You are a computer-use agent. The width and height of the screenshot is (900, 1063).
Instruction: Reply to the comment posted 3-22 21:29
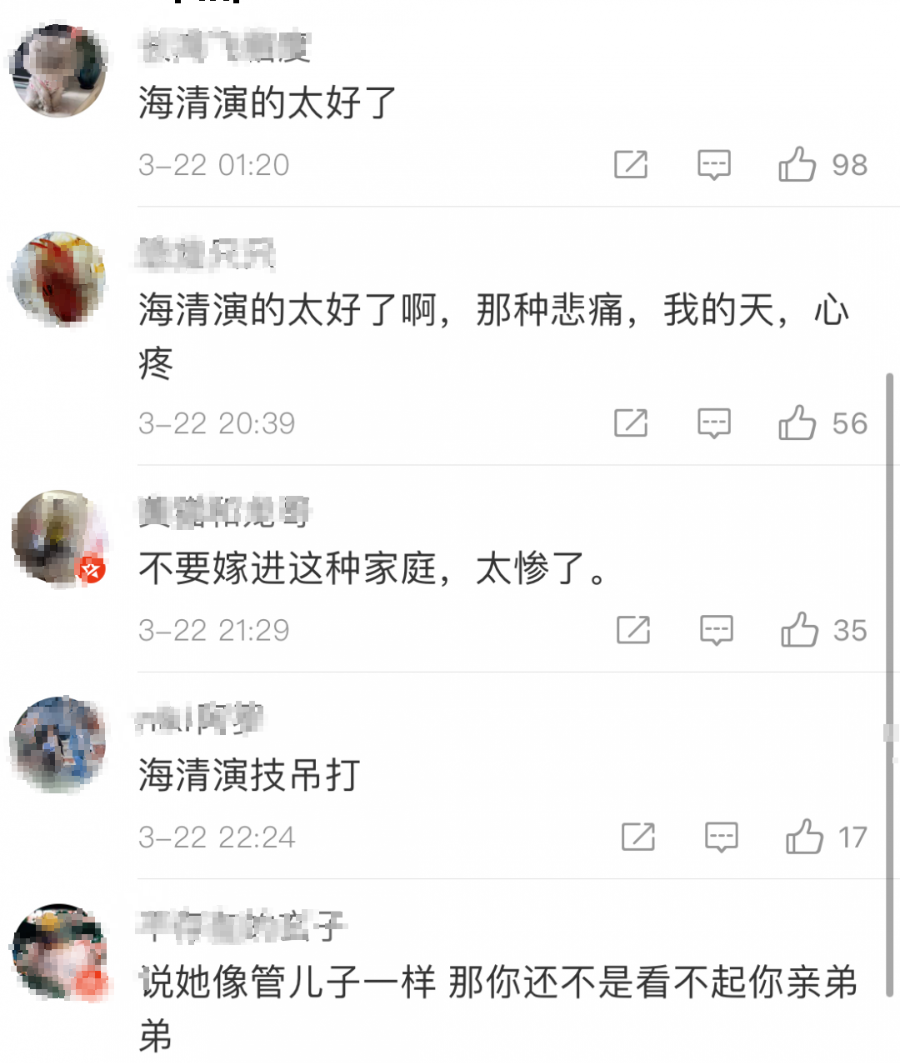point(716,630)
